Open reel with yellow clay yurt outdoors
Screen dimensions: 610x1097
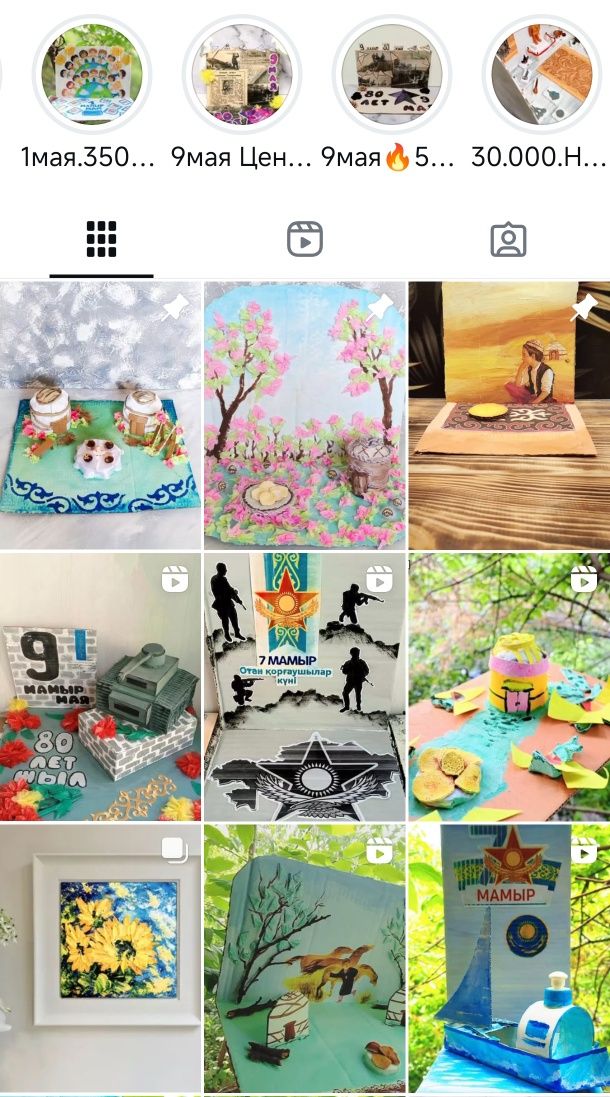[509, 687]
